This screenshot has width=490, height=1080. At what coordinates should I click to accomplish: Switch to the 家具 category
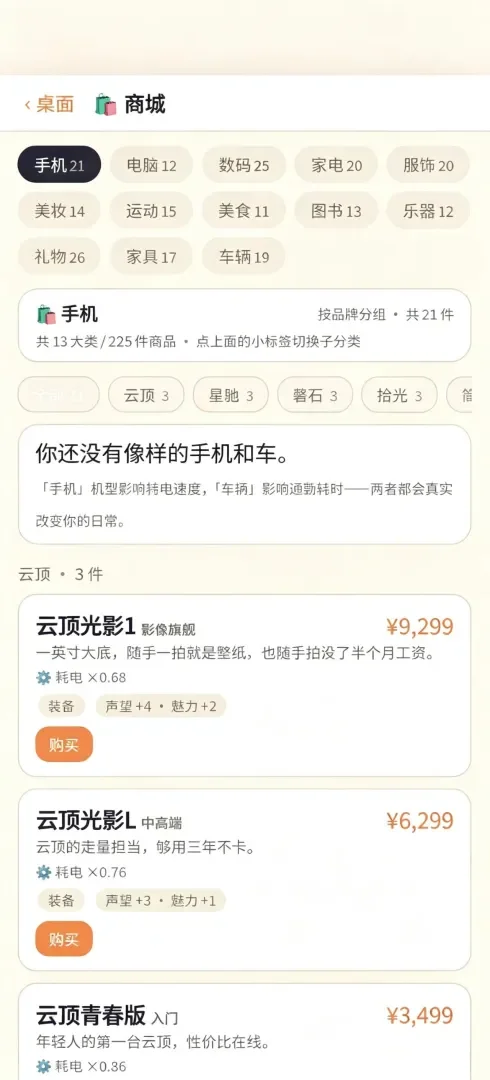(152, 257)
